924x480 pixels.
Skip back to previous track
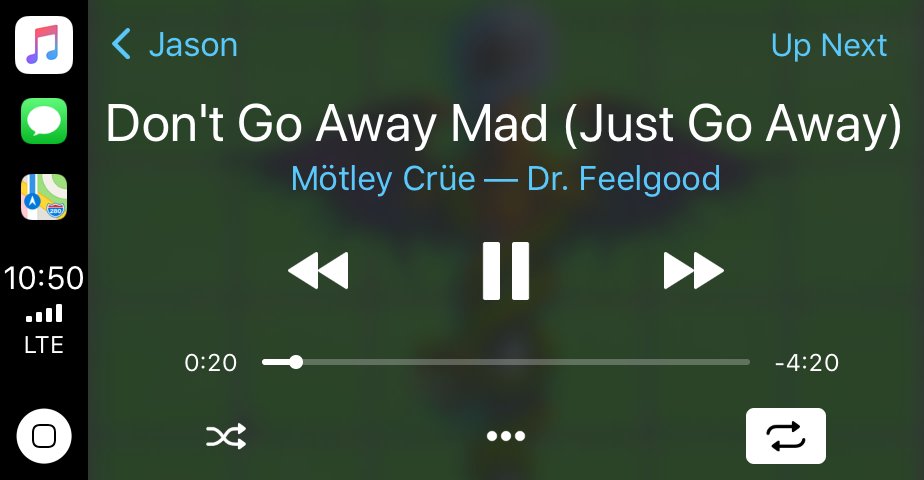tap(318, 271)
